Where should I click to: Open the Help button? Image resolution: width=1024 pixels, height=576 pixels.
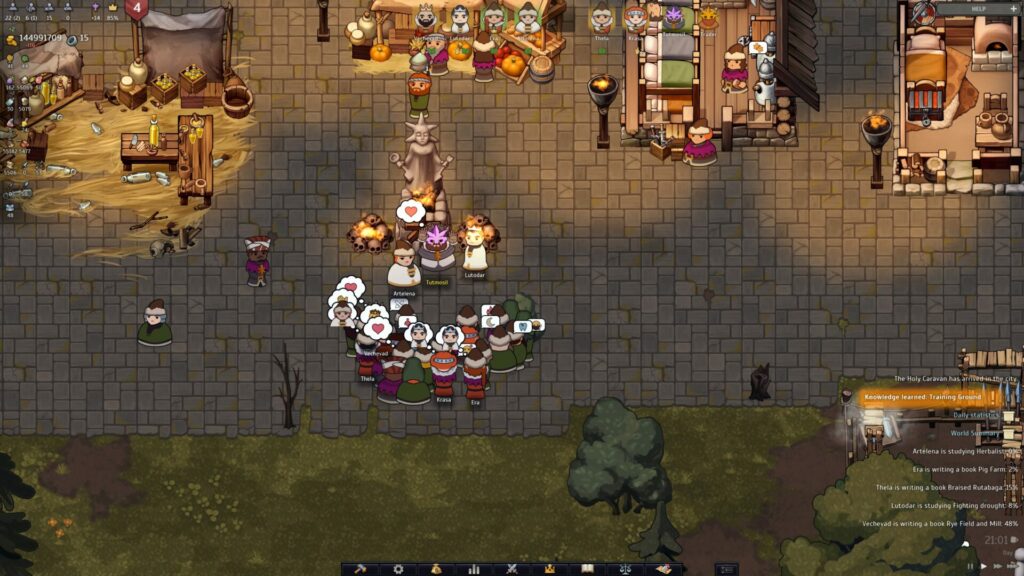coord(978,9)
